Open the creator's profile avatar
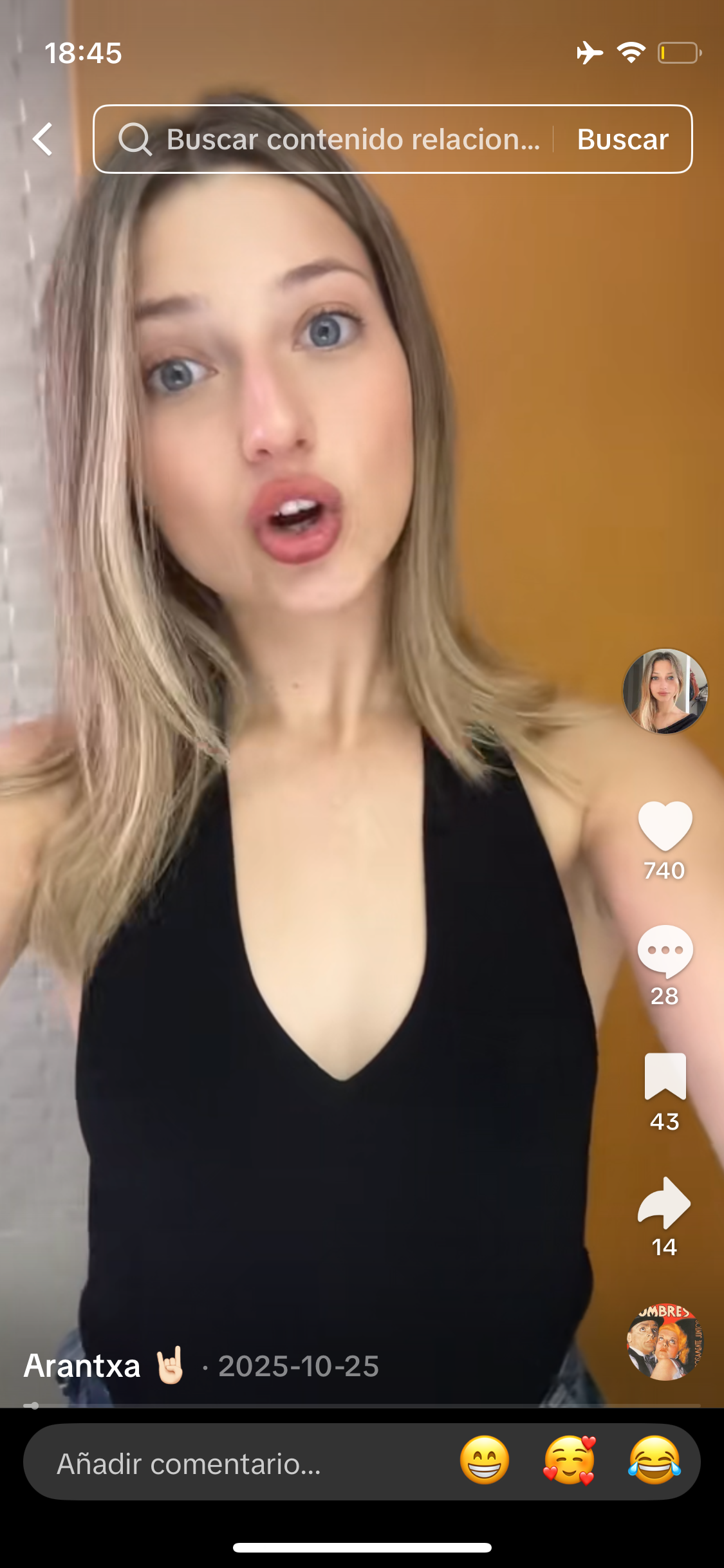Screen dimensions: 724x1568 click(x=665, y=691)
